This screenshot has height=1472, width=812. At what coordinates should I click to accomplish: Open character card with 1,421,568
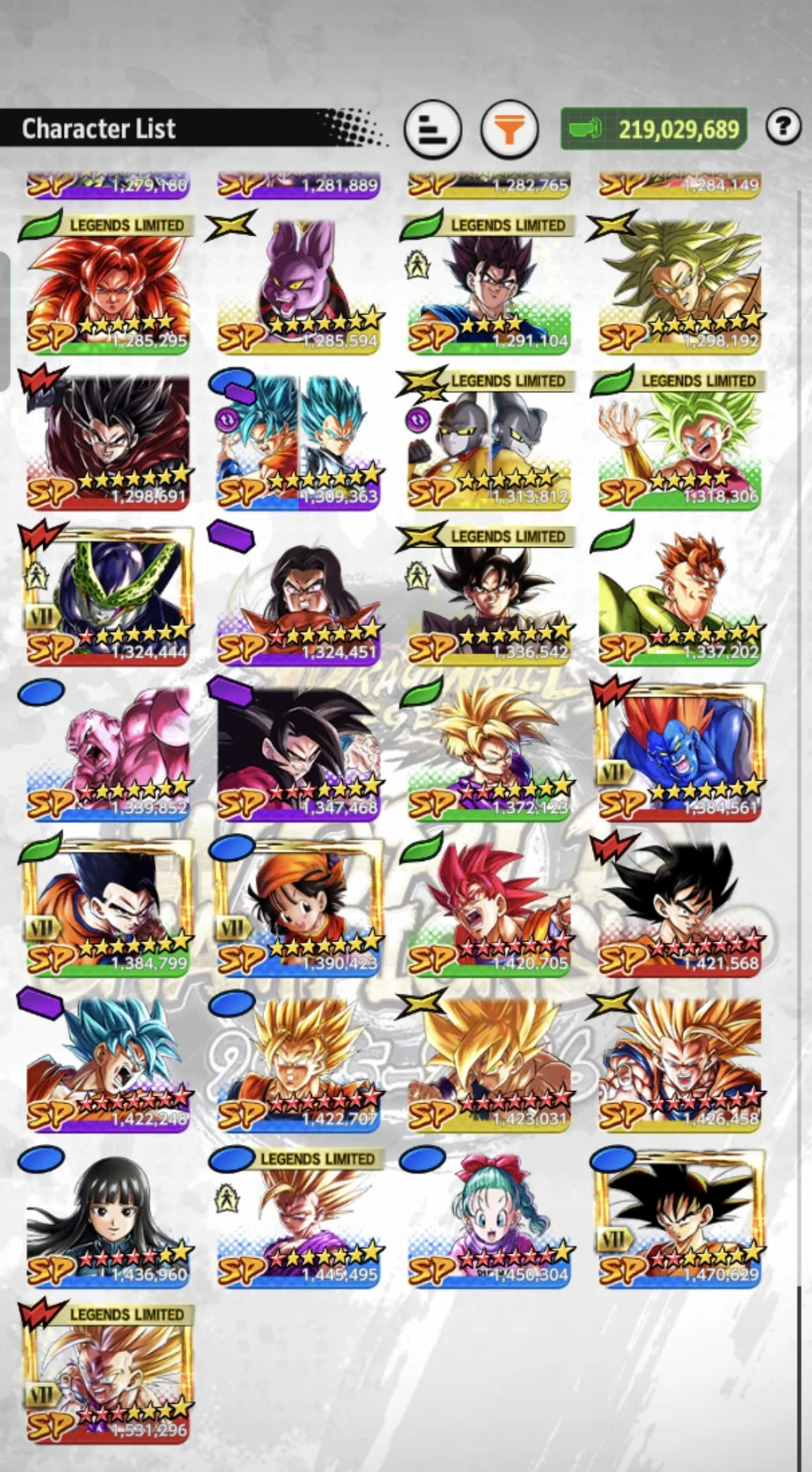click(679, 909)
